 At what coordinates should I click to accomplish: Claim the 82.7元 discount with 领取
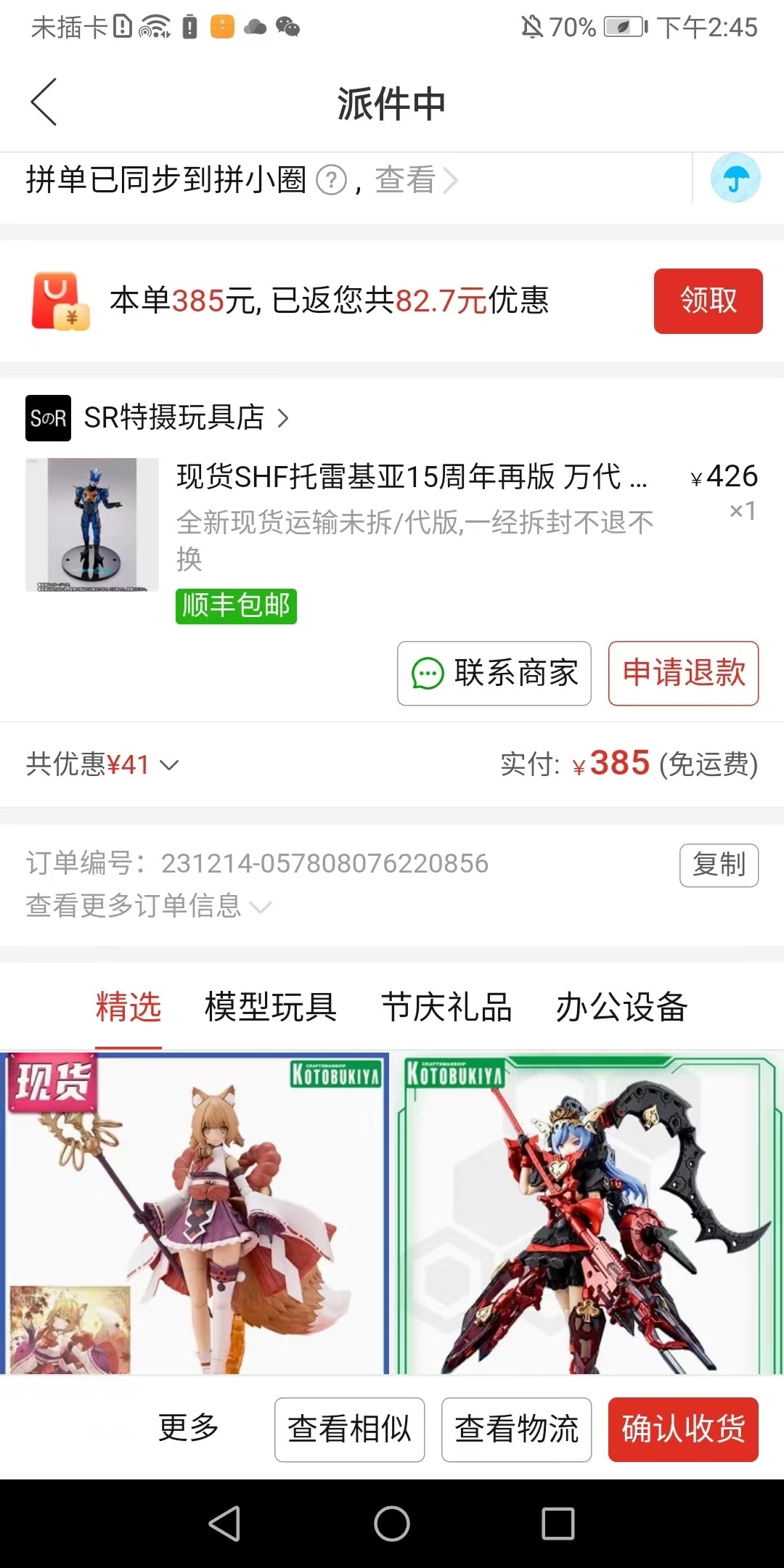pos(708,301)
